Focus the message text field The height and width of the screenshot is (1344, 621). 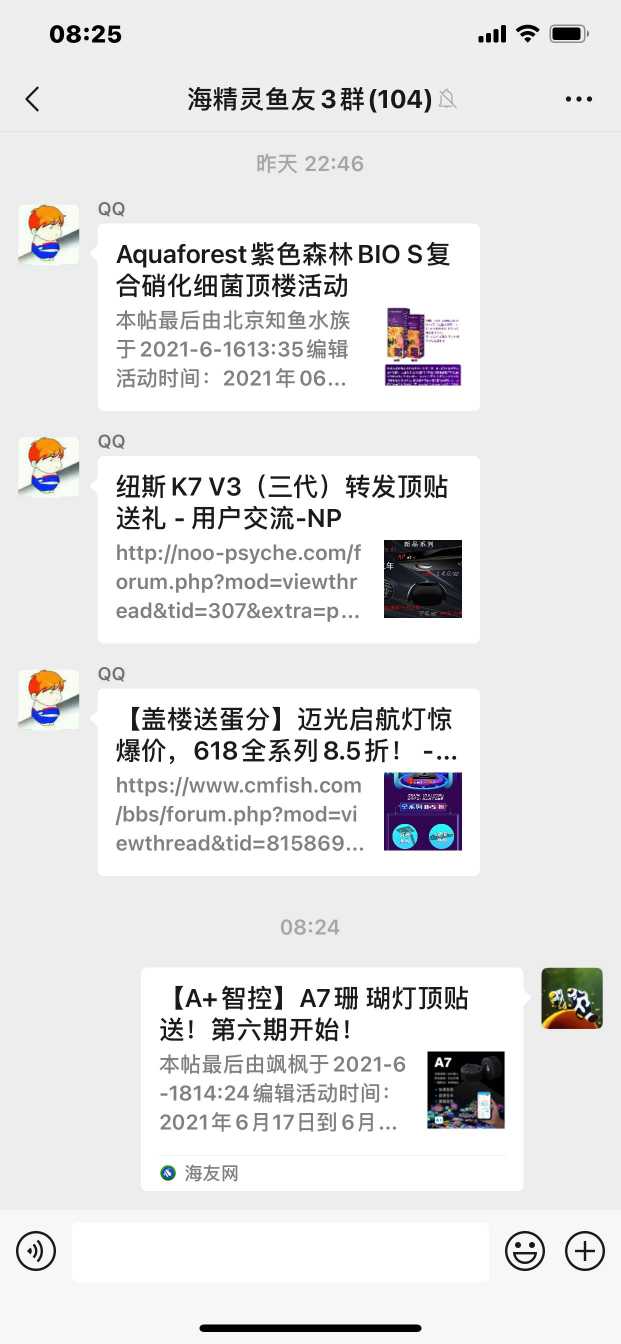click(280, 1251)
